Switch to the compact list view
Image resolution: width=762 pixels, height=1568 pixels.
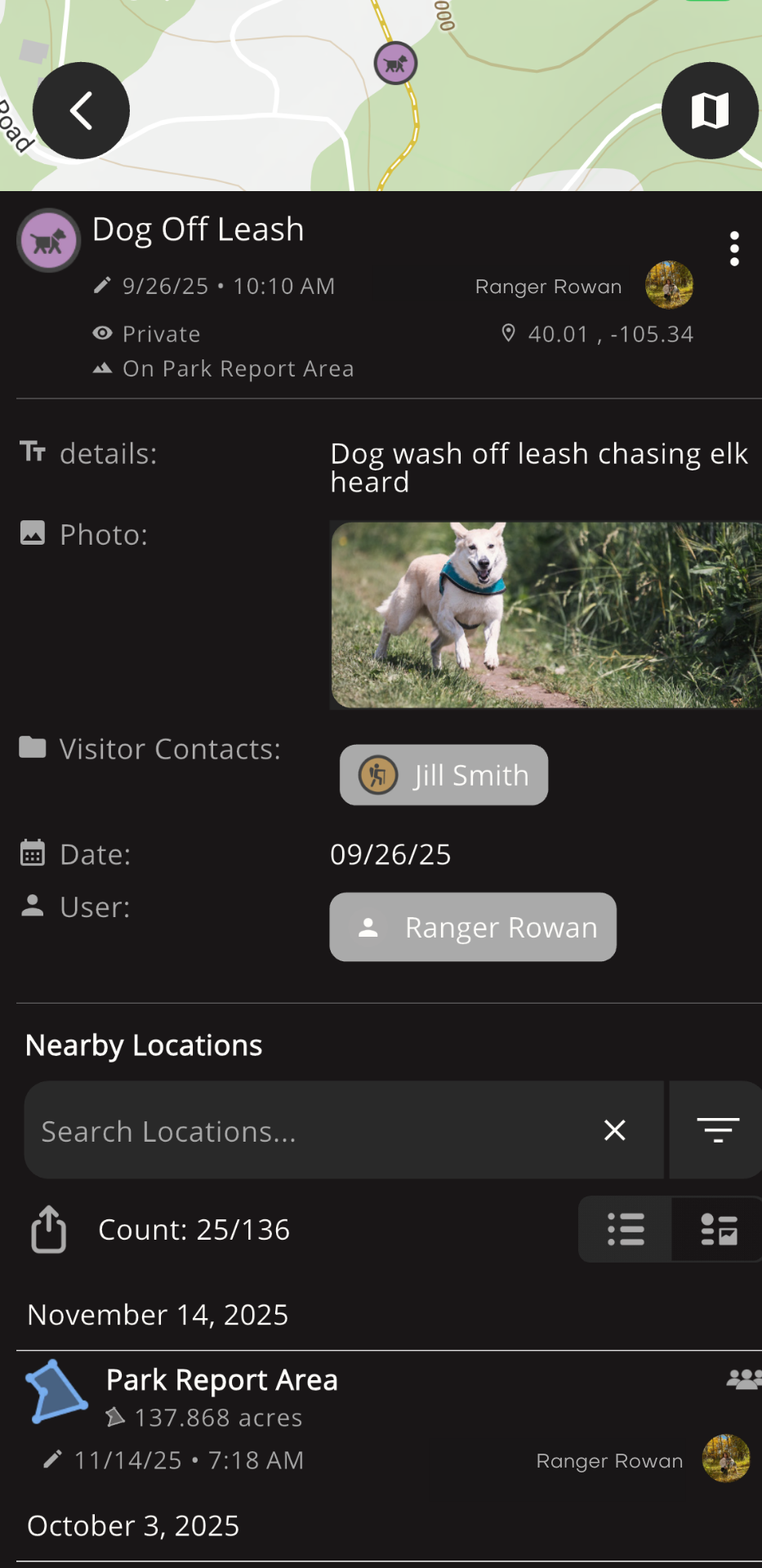[626, 1229]
